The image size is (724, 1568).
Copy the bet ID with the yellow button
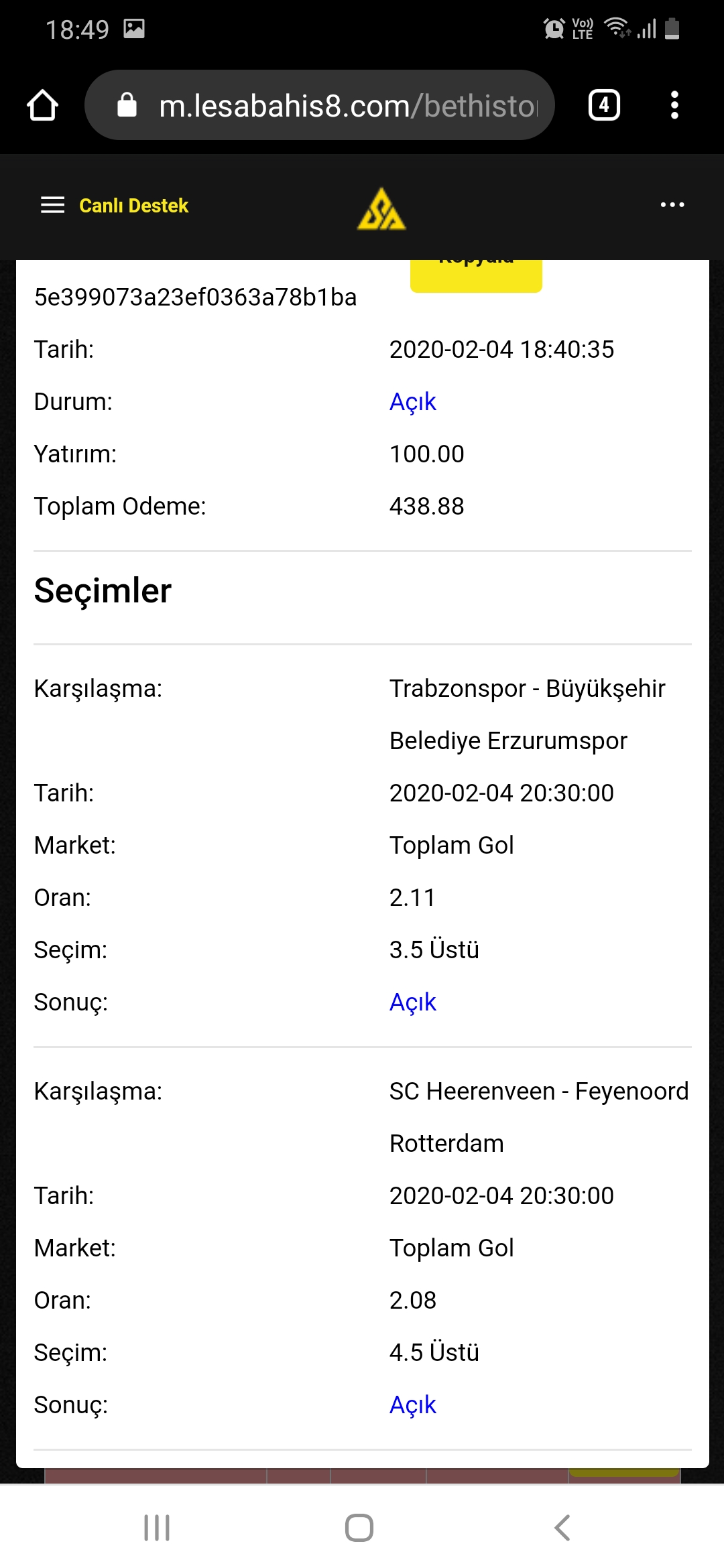pyautogui.click(x=476, y=275)
